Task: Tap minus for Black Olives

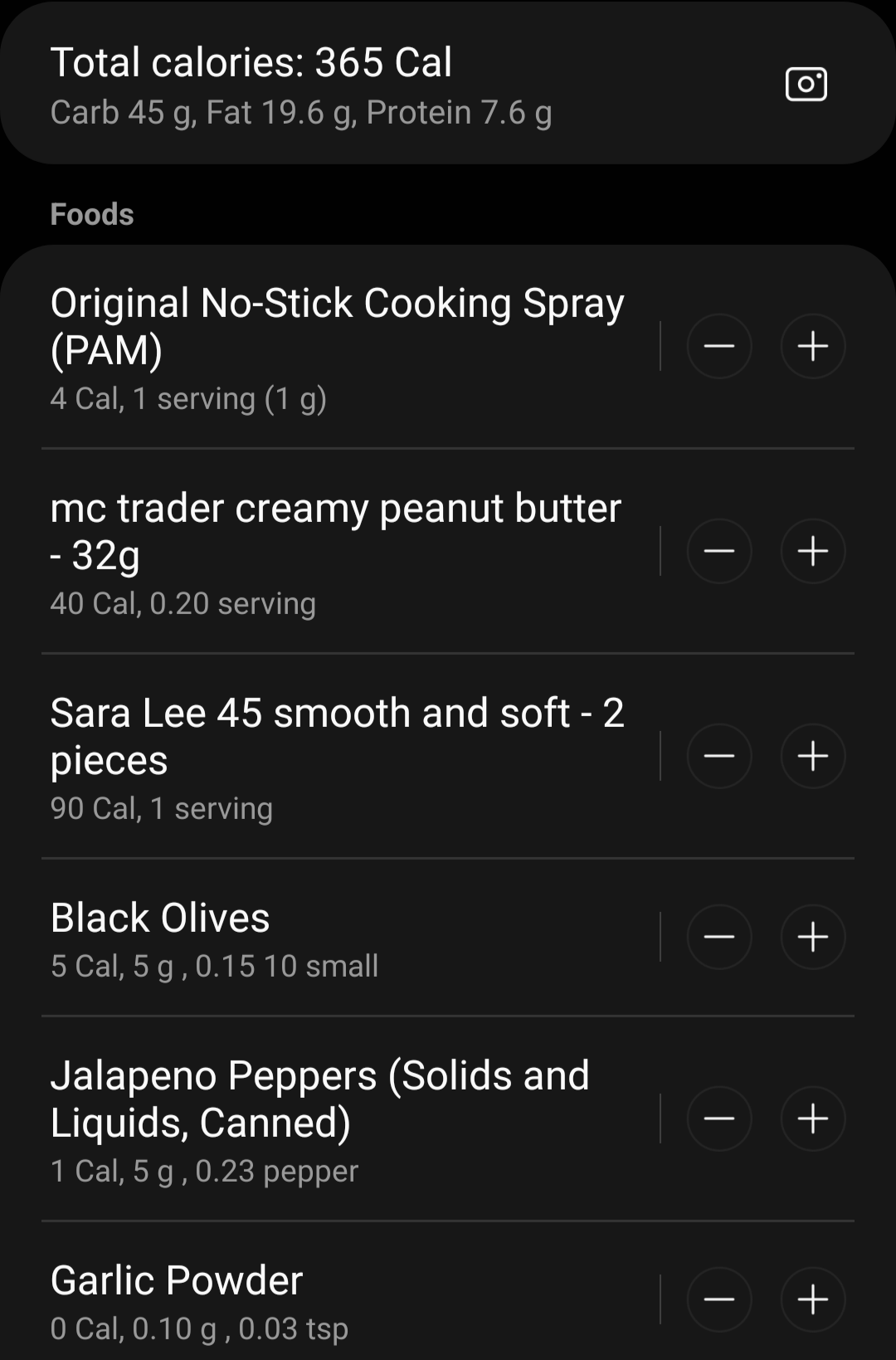Action: click(x=719, y=937)
